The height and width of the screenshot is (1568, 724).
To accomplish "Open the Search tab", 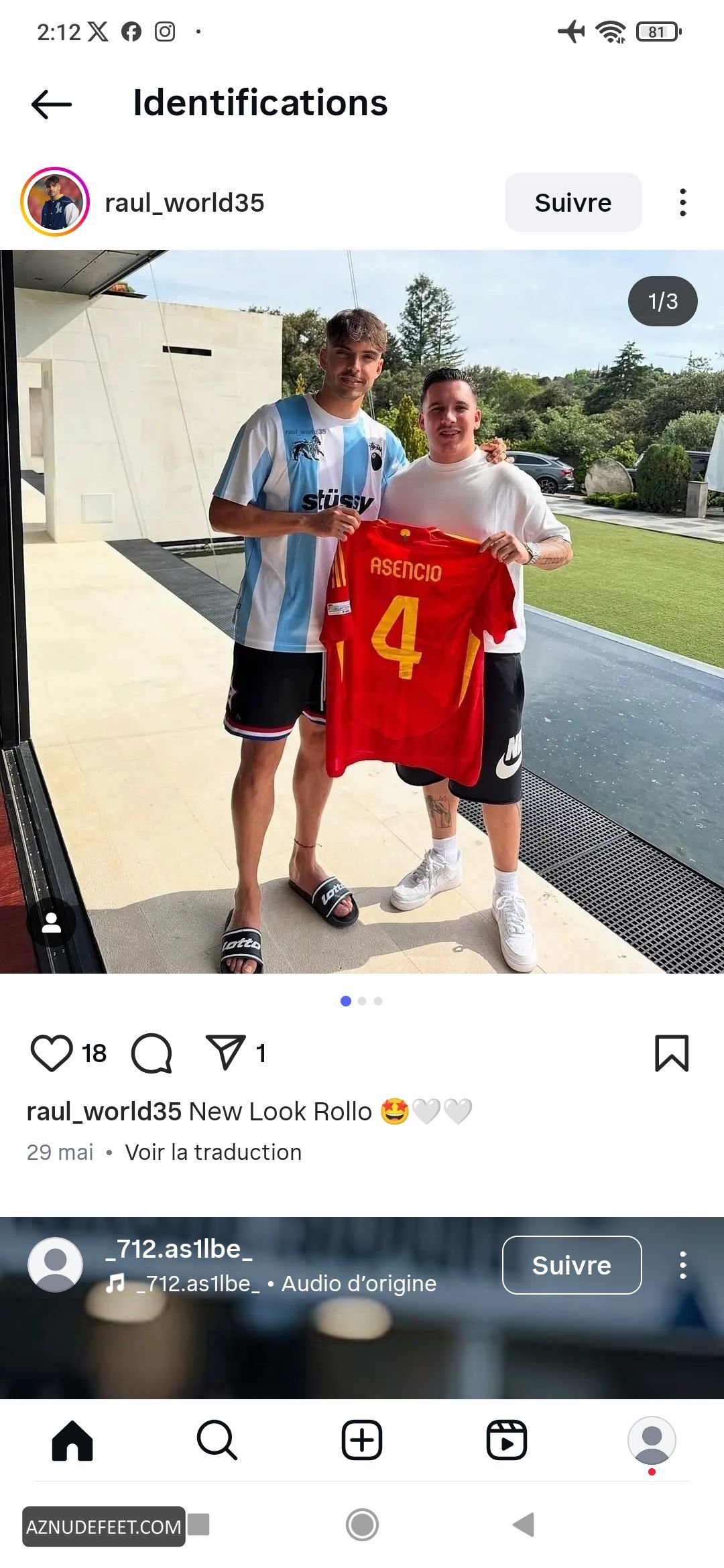I will click(217, 1439).
